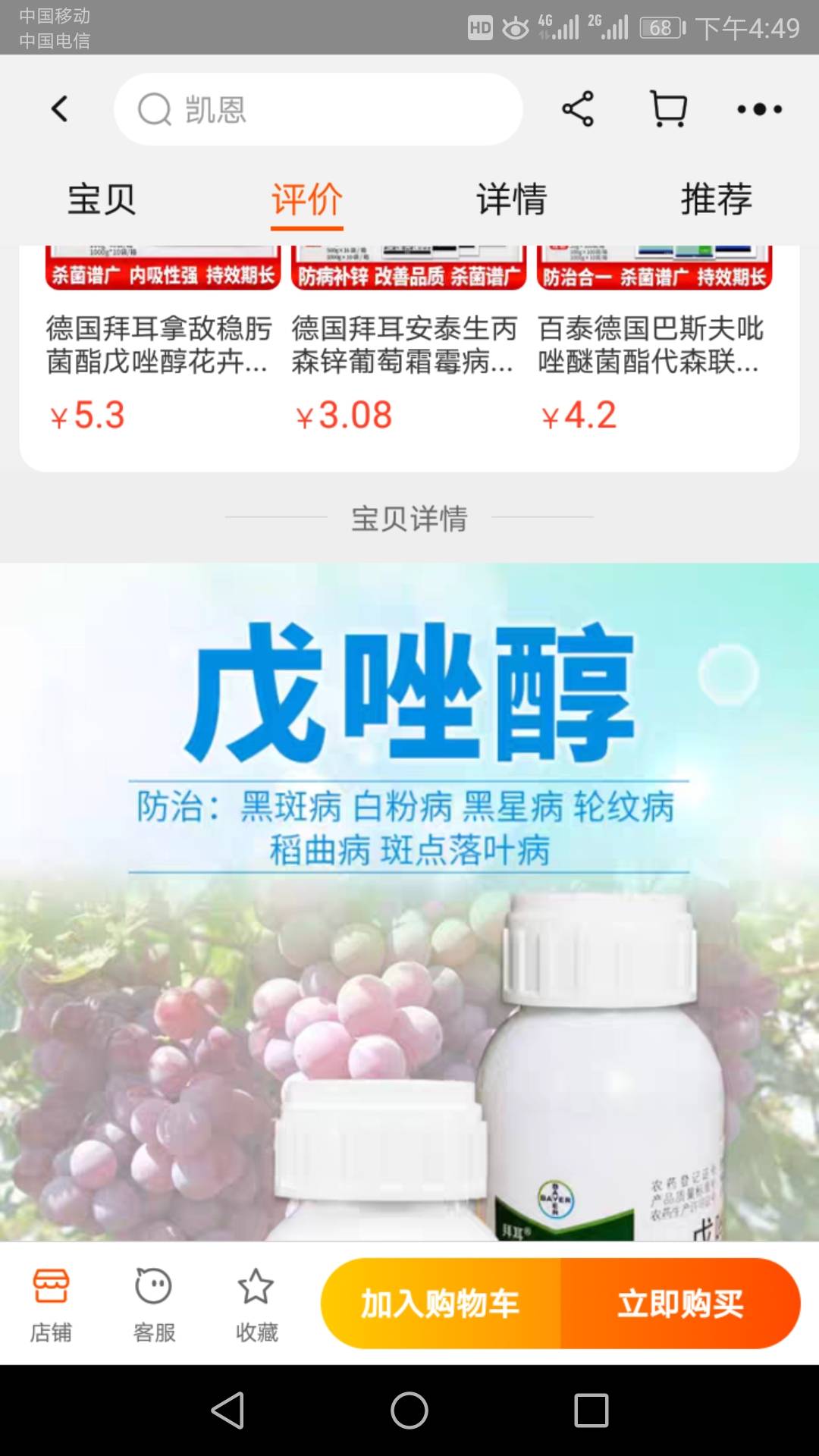819x1456 pixels.
Task: Tap the system home button
Action: [409, 1410]
